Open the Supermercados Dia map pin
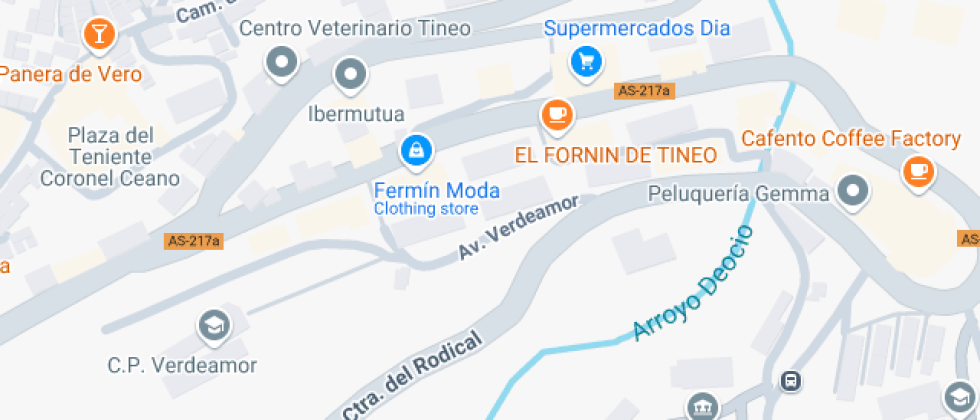This screenshot has width=980, height=420. [586, 61]
